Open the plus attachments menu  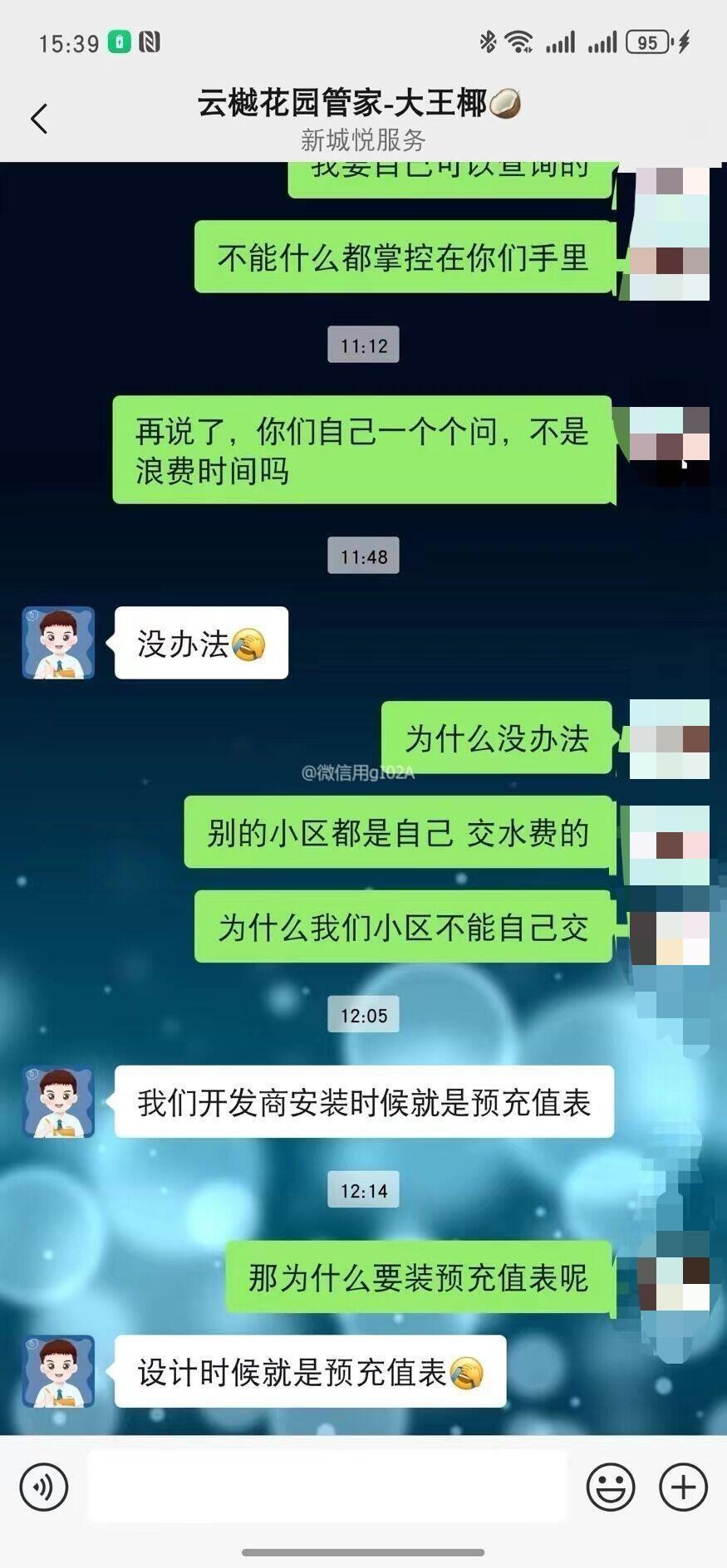point(683,1487)
